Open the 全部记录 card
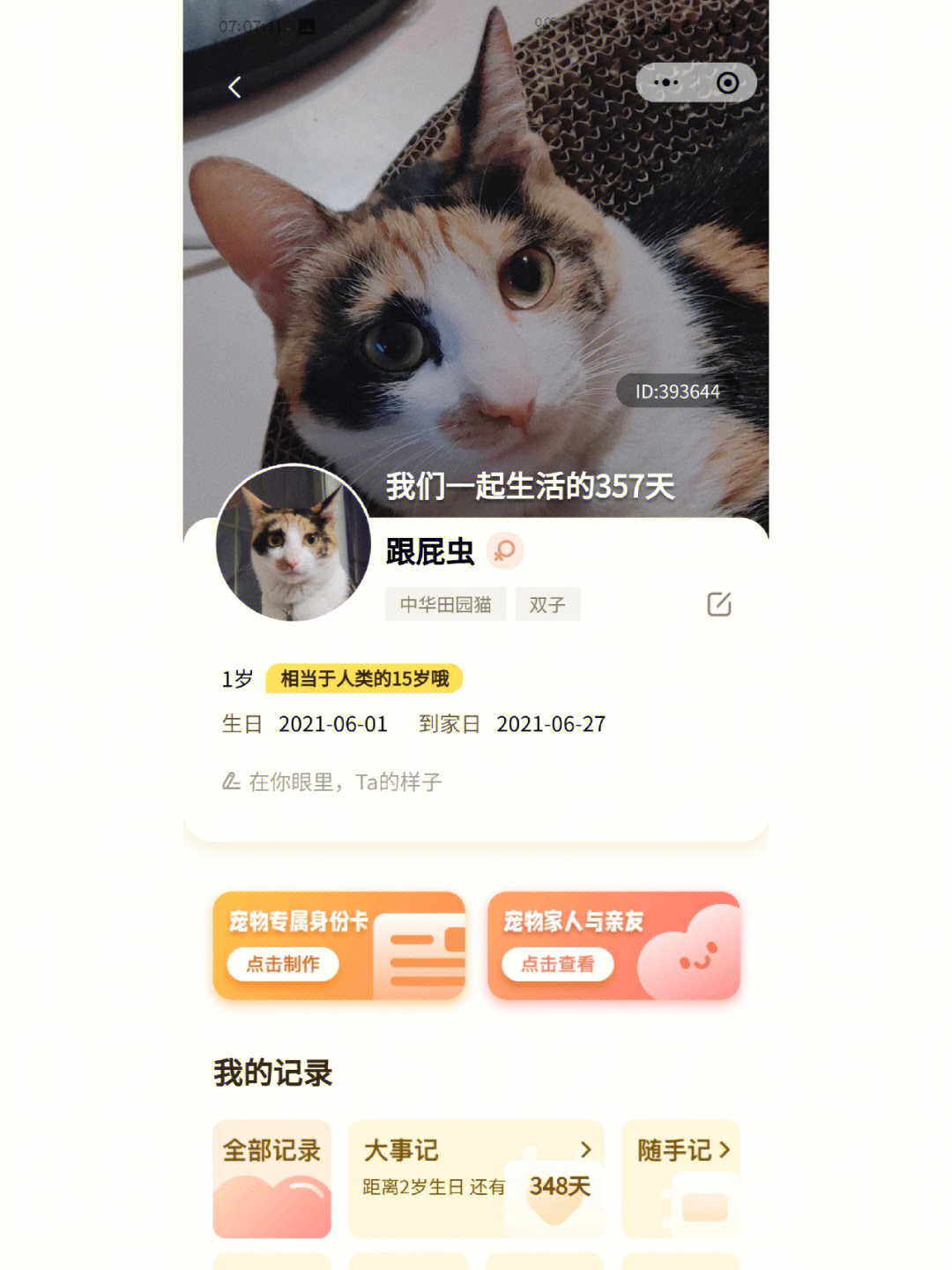This screenshot has width=952, height=1270. point(271,1178)
